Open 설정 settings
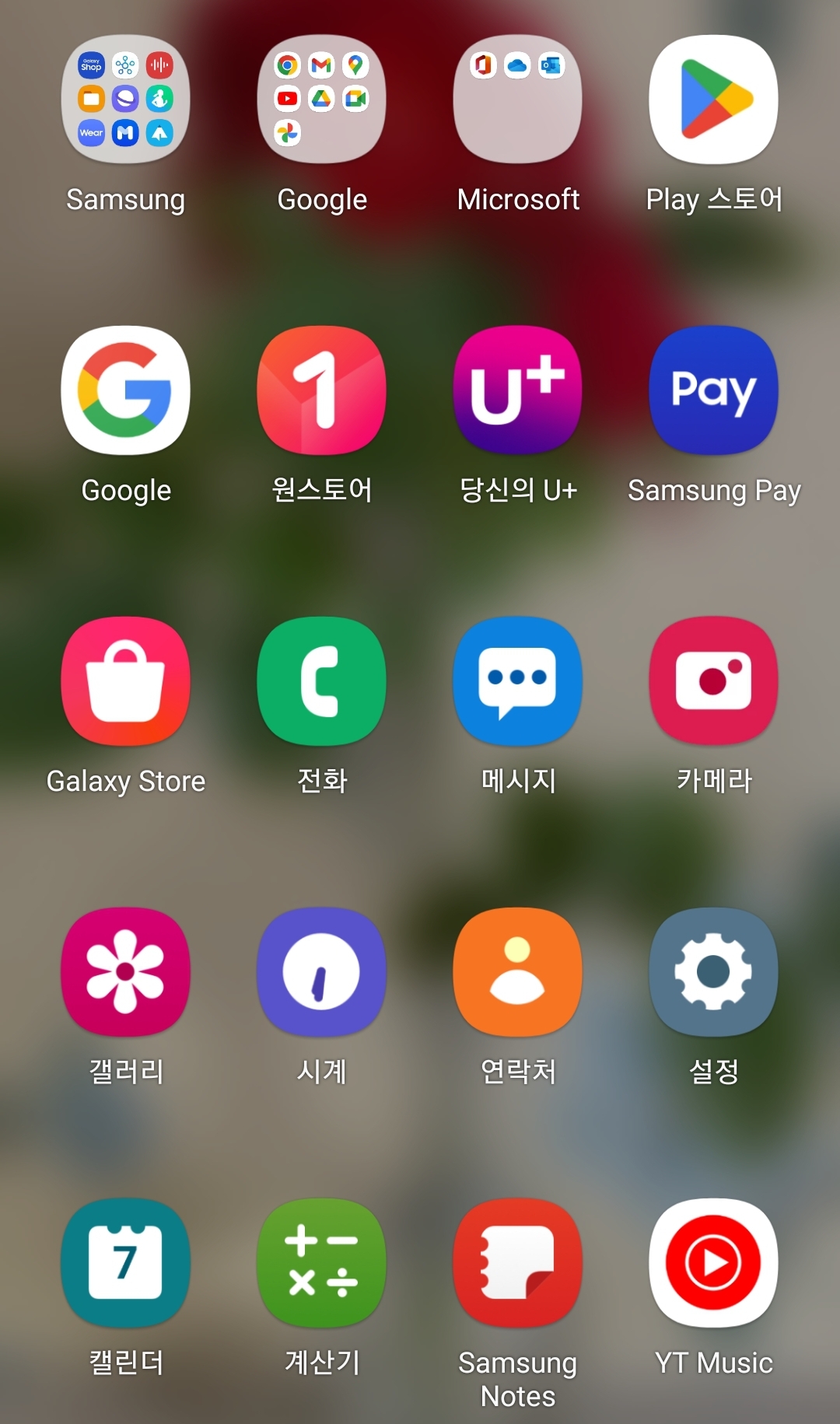Viewport: 840px width, 1424px height. pos(713,971)
